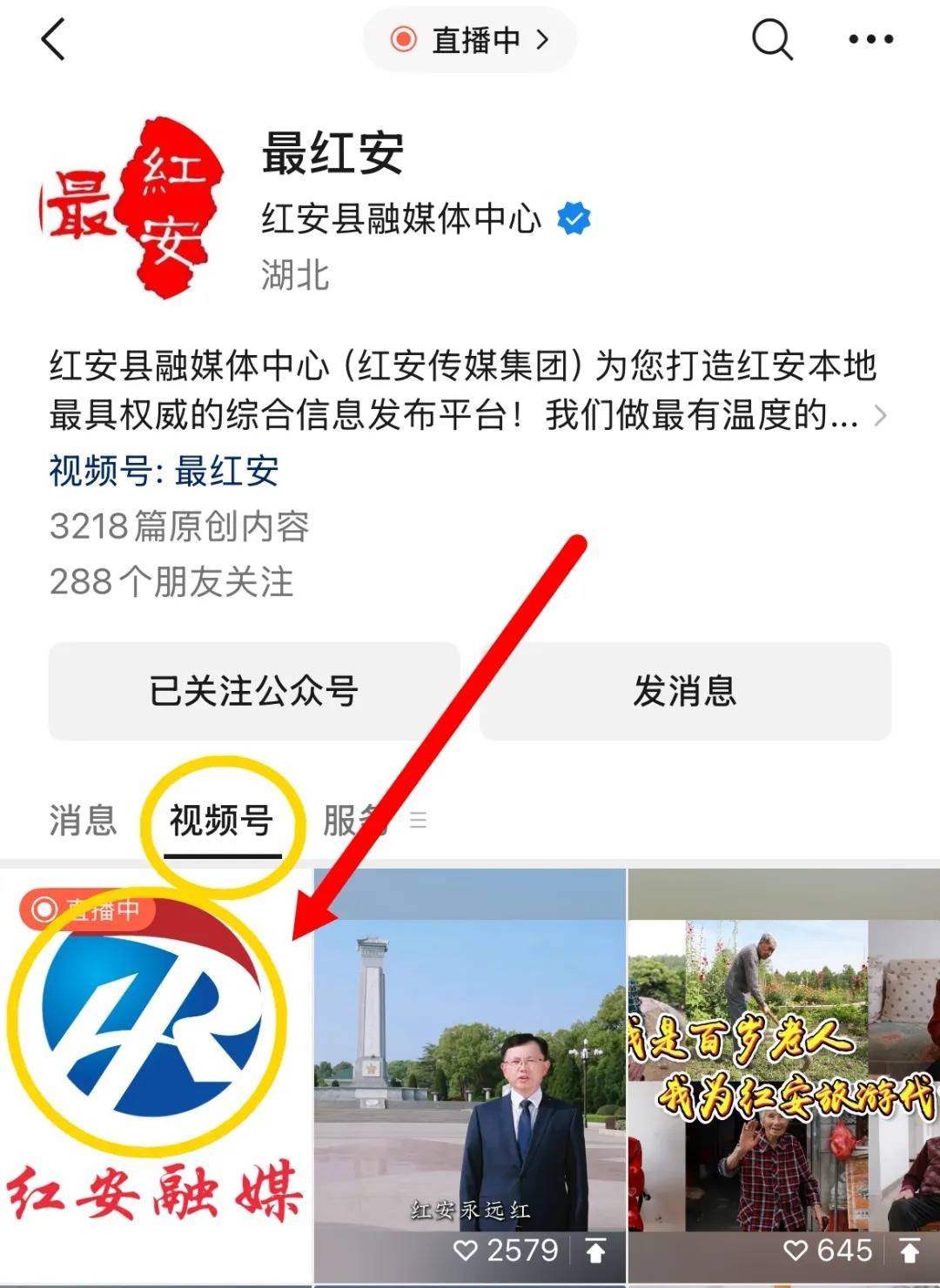Open the 直播中 live stream pill
The image size is (940, 1288).
[x=470, y=40]
